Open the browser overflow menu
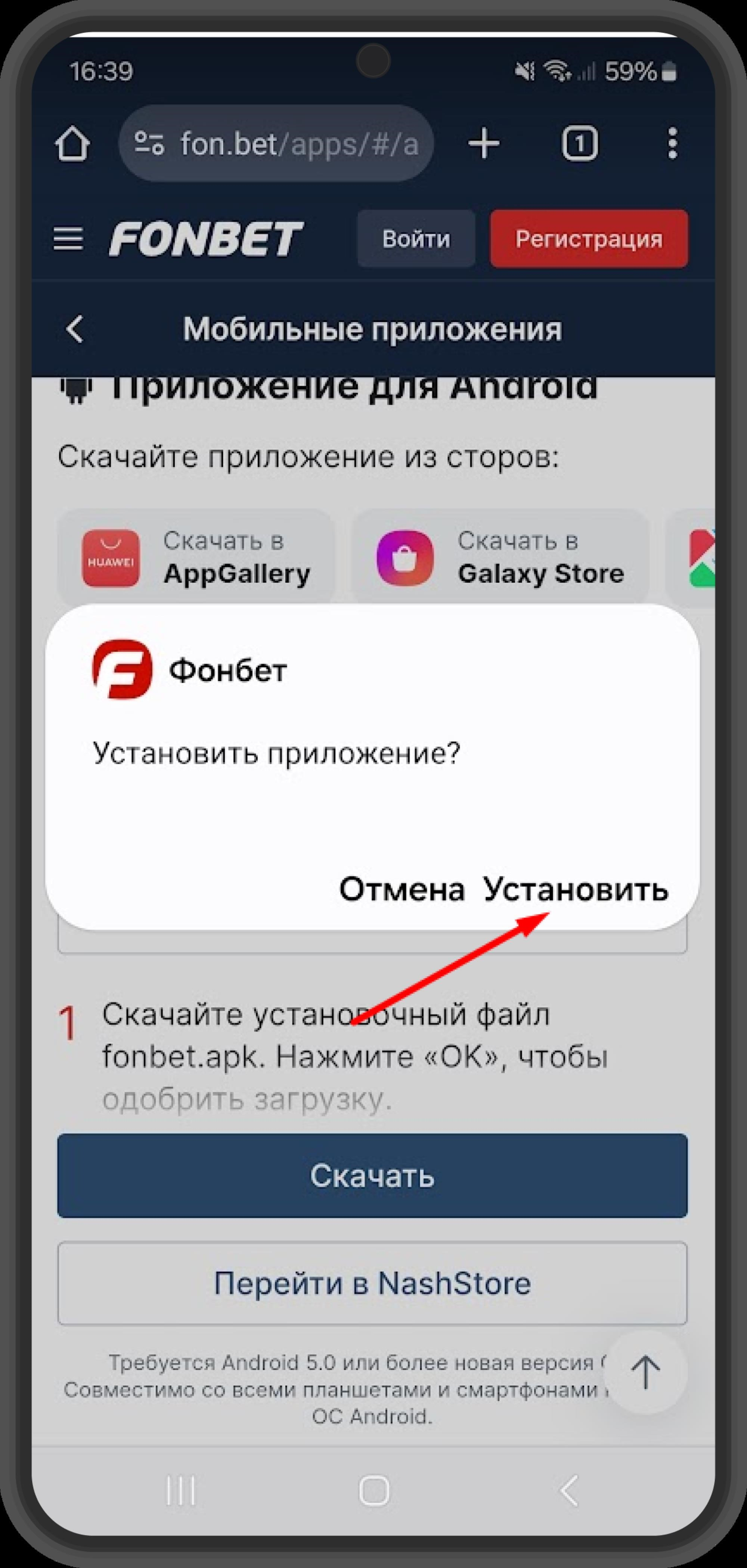 tap(672, 144)
